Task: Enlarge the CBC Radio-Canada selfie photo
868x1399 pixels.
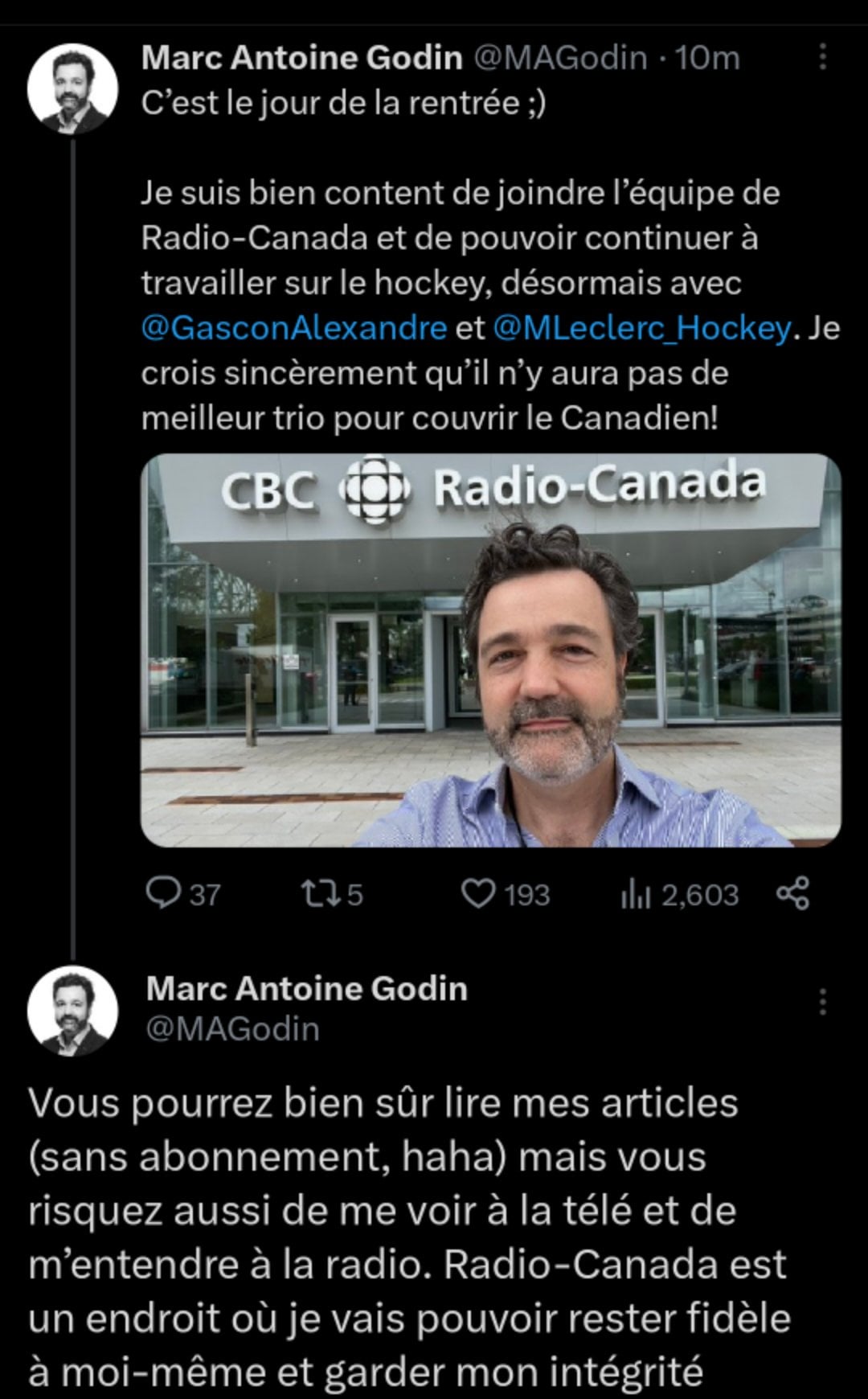Action: pos(490,650)
